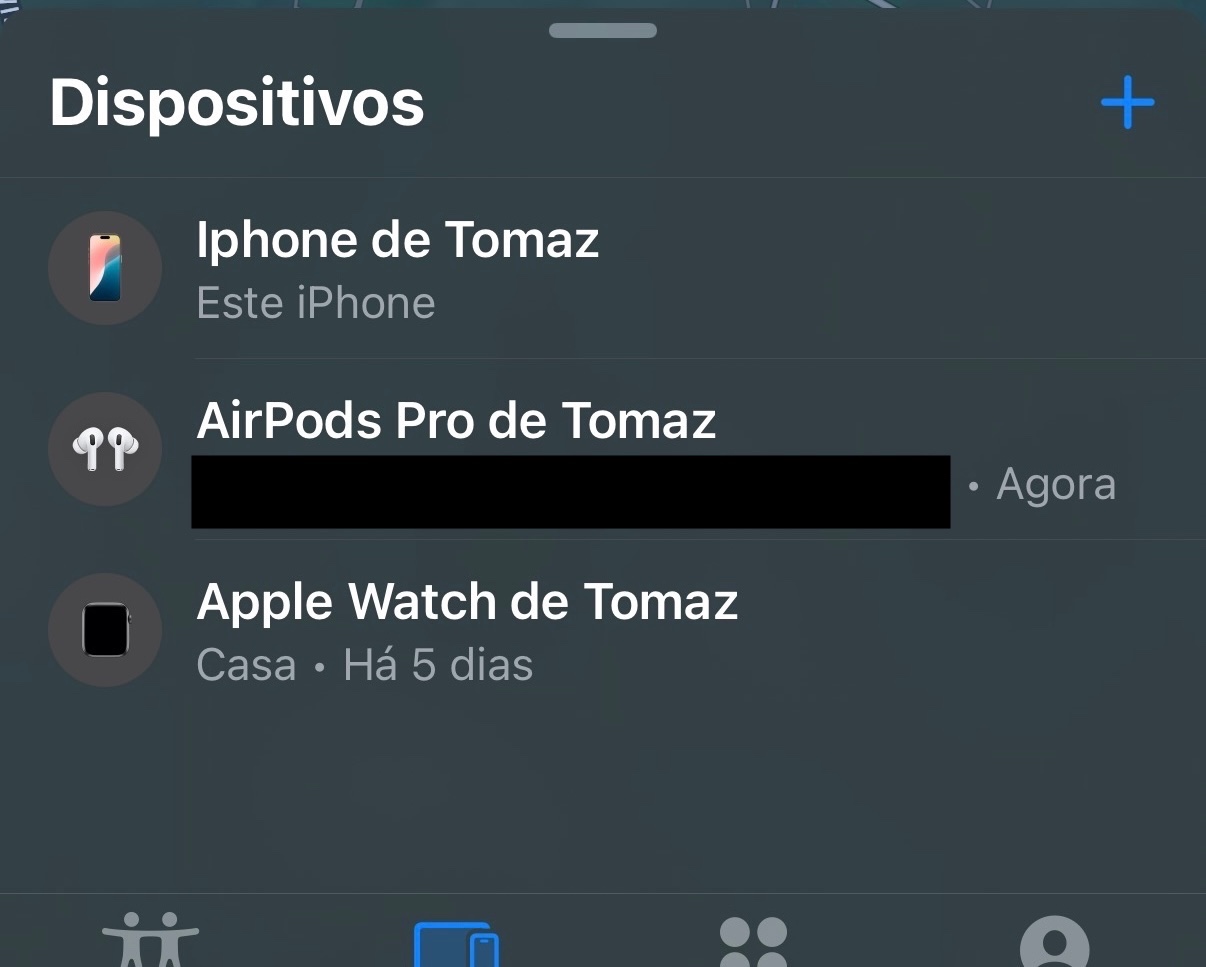1206x967 pixels.
Task: Select AirPods Pro de Tomaz
Action: (x=603, y=449)
